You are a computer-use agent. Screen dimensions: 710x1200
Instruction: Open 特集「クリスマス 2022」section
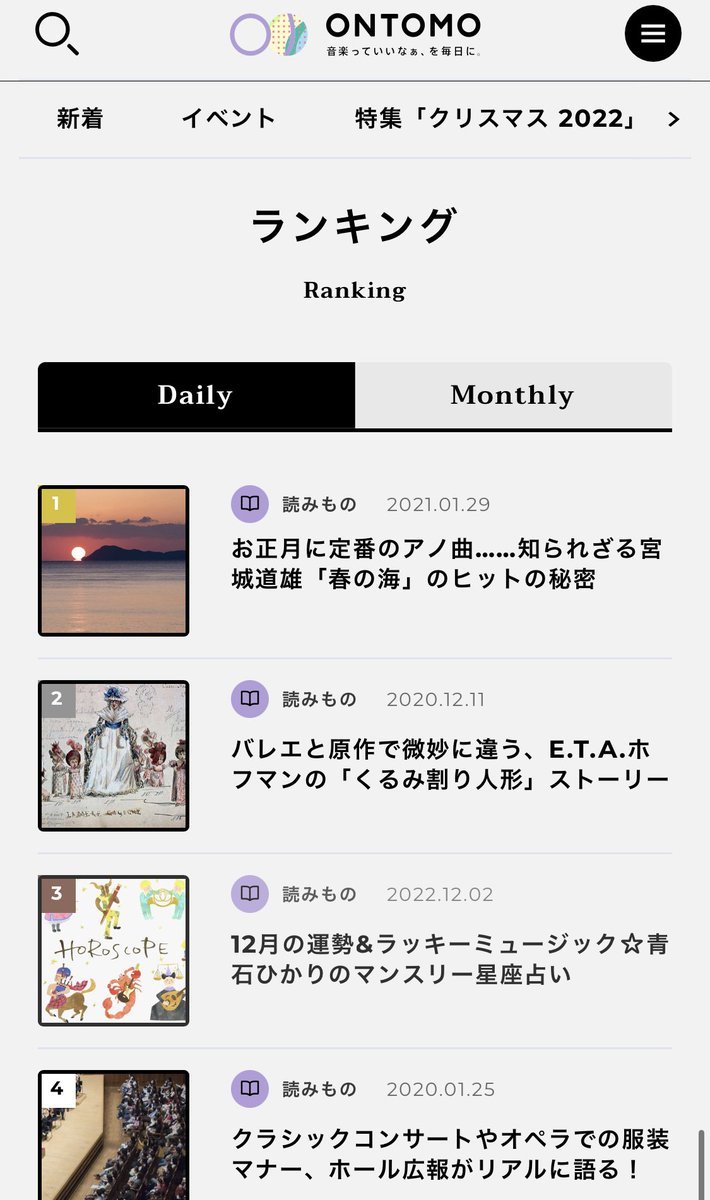click(497, 119)
